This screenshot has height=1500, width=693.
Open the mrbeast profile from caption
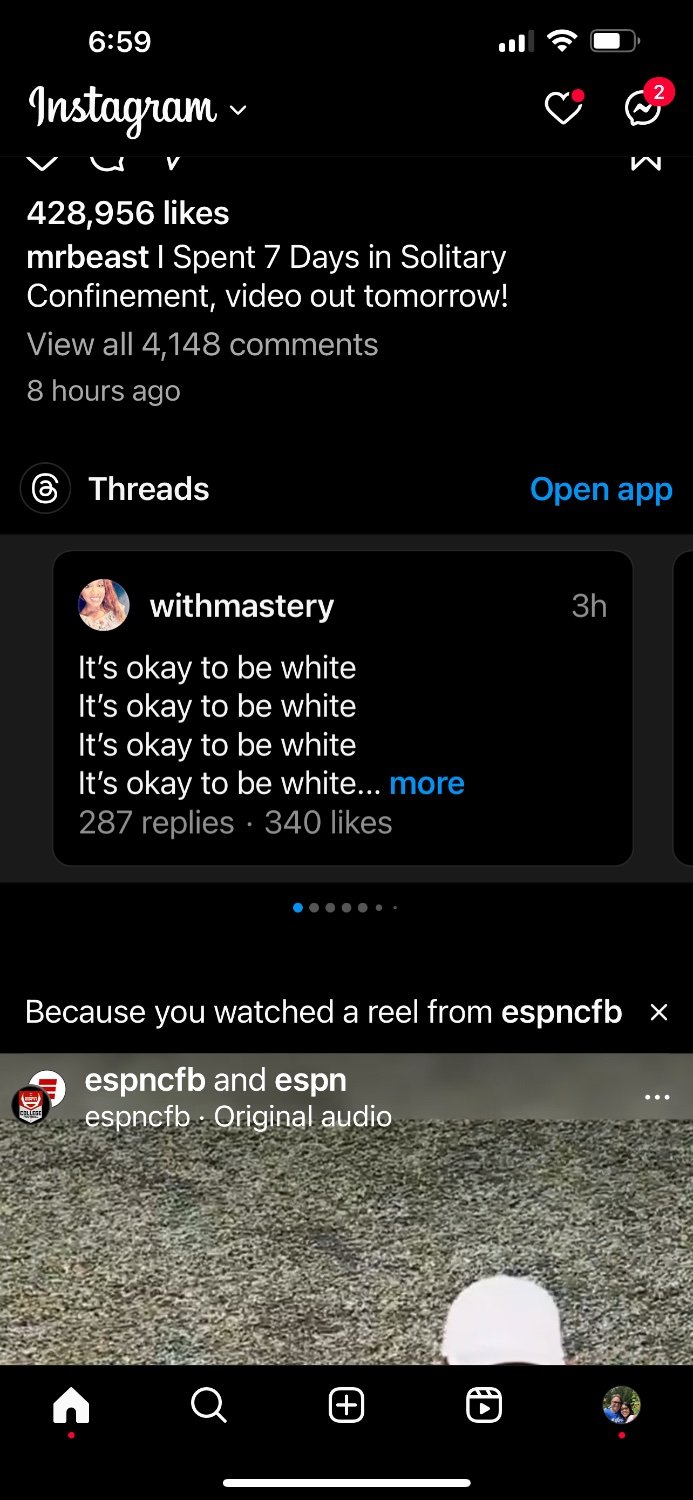[x=88, y=257]
